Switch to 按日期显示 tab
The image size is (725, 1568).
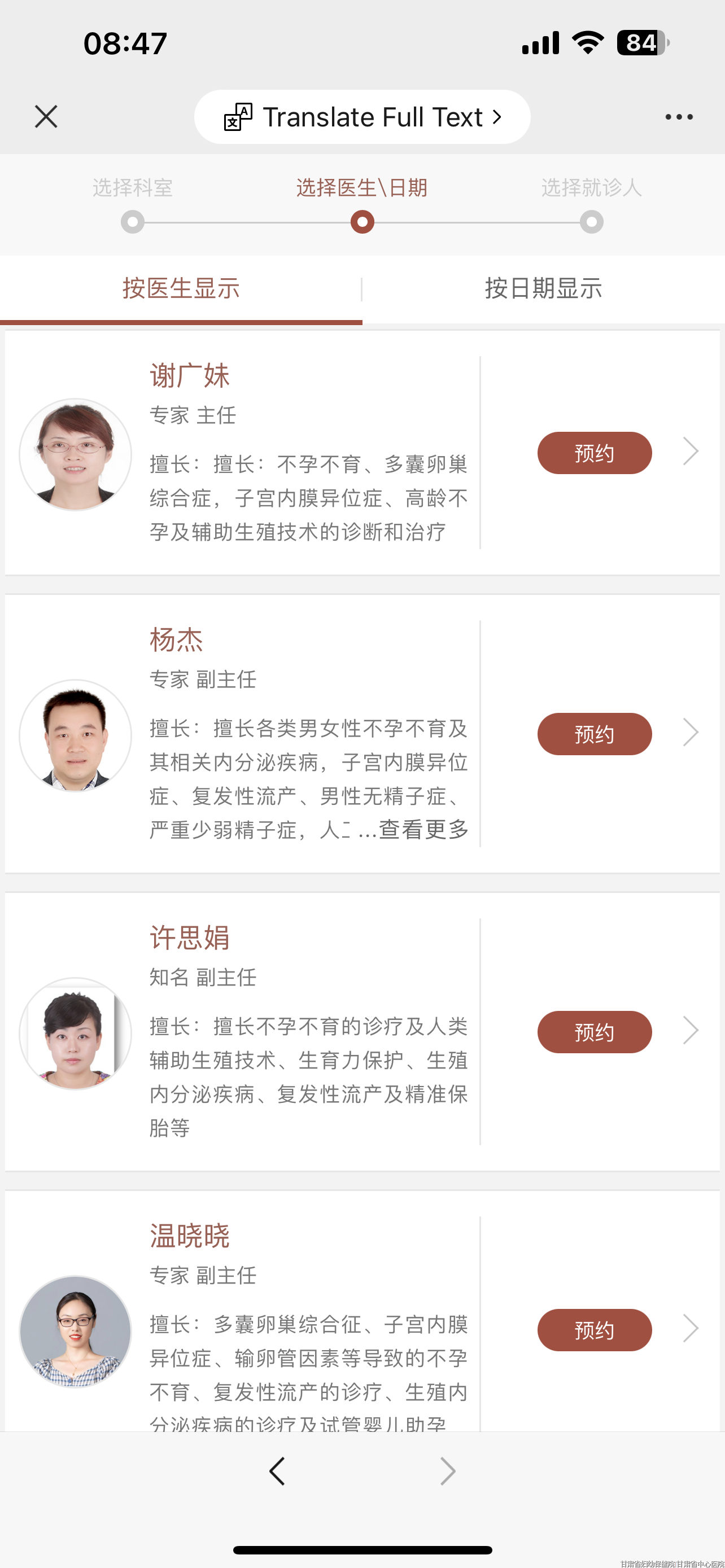tap(543, 288)
